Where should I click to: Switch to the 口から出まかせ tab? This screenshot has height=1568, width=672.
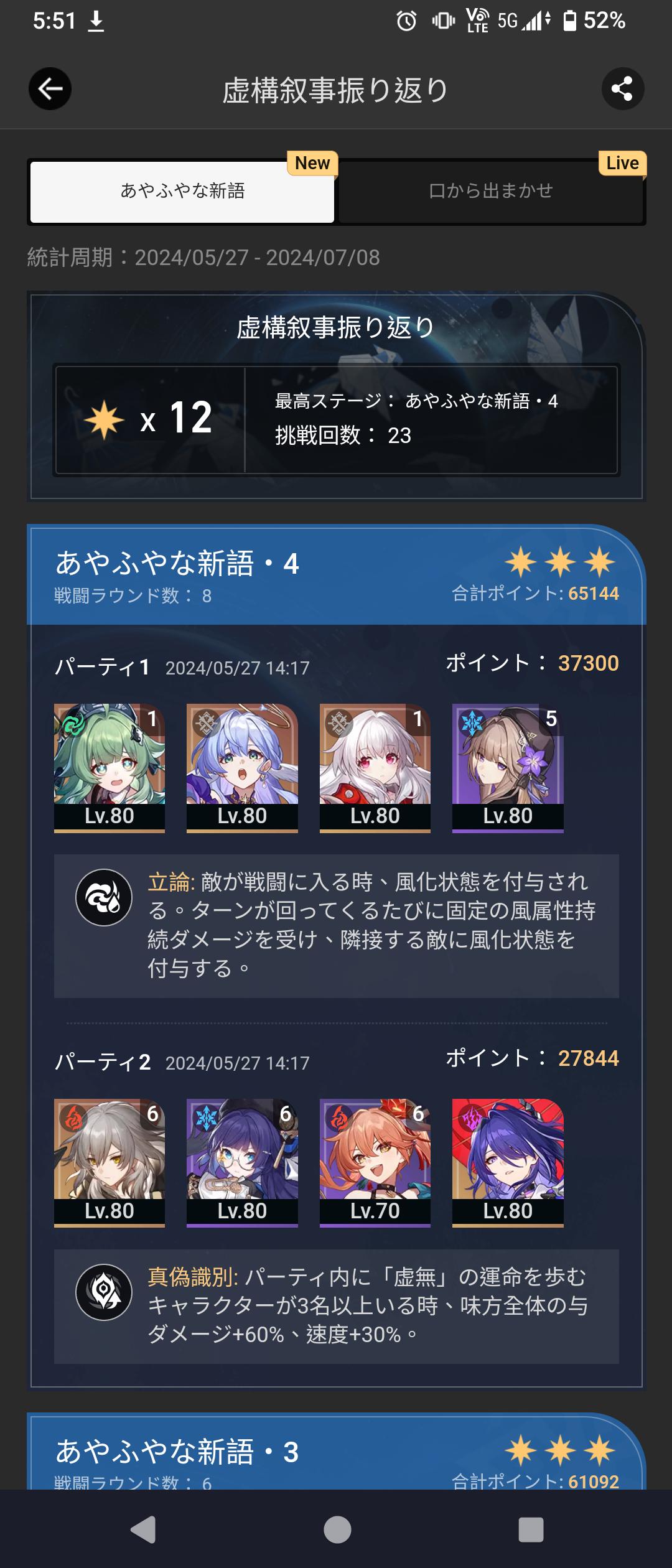pos(490,191)
